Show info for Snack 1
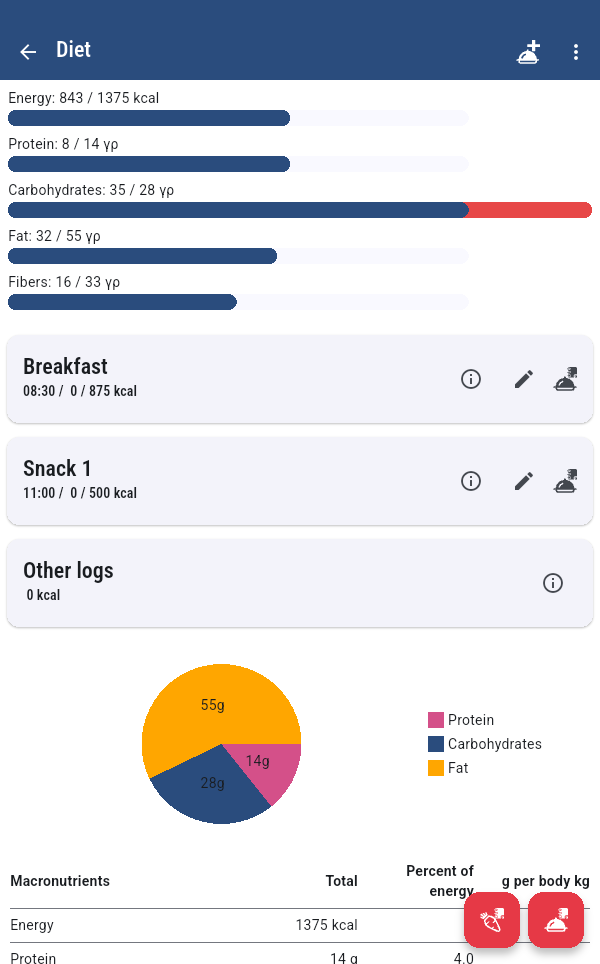Viewport: 600px width, 964px height. tap(471, 481)
